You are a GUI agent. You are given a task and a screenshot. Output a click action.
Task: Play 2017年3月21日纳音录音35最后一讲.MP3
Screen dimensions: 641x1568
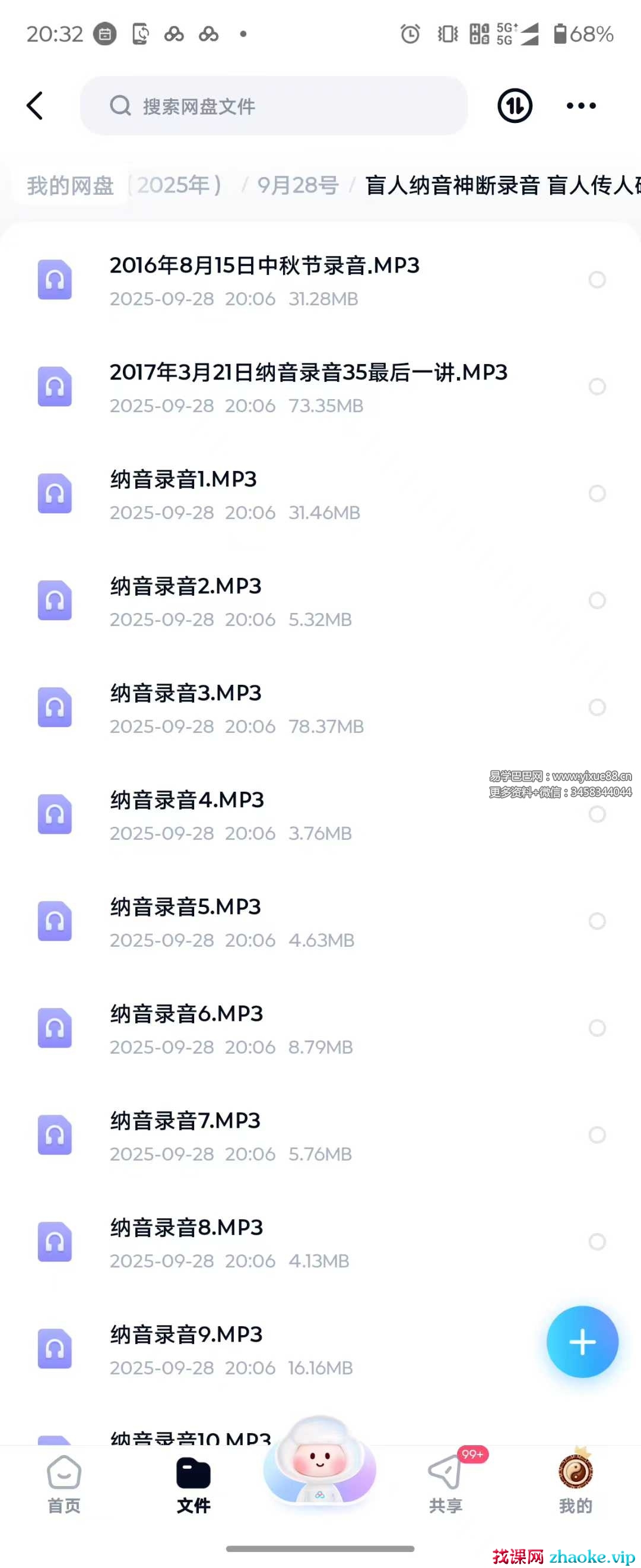pos(307,387)
